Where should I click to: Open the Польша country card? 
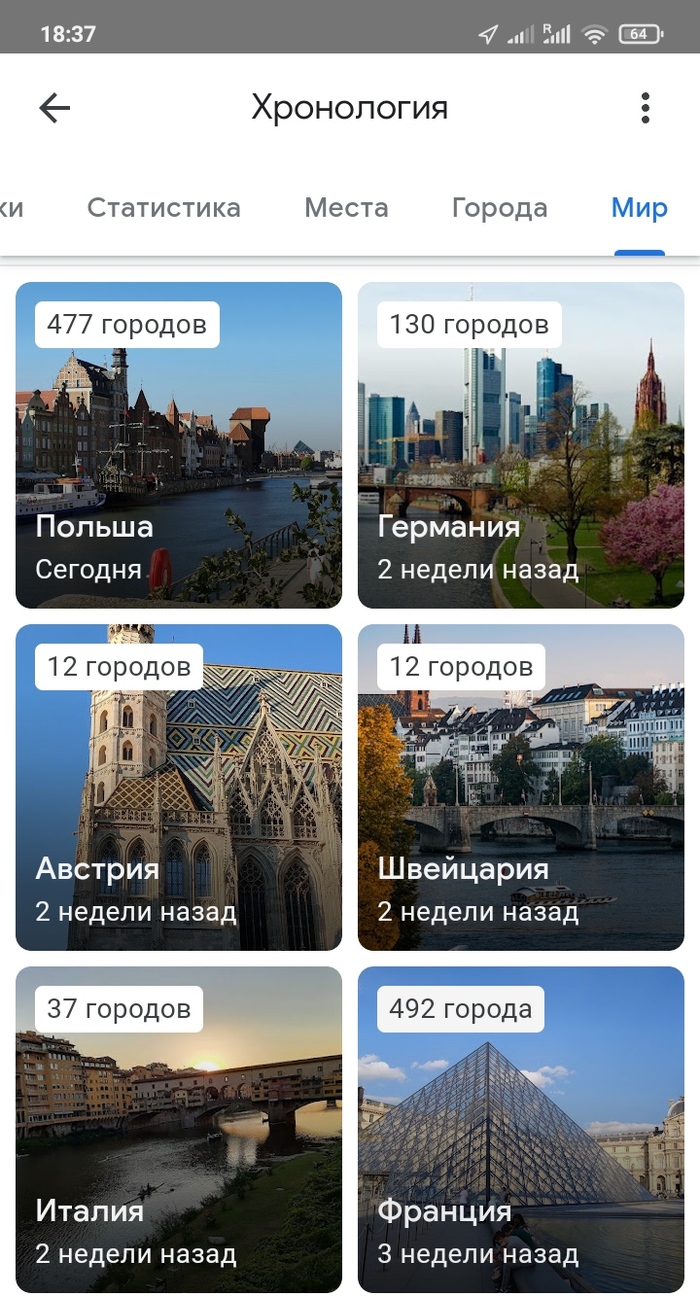pyautogui.click(x=179, y=445)
